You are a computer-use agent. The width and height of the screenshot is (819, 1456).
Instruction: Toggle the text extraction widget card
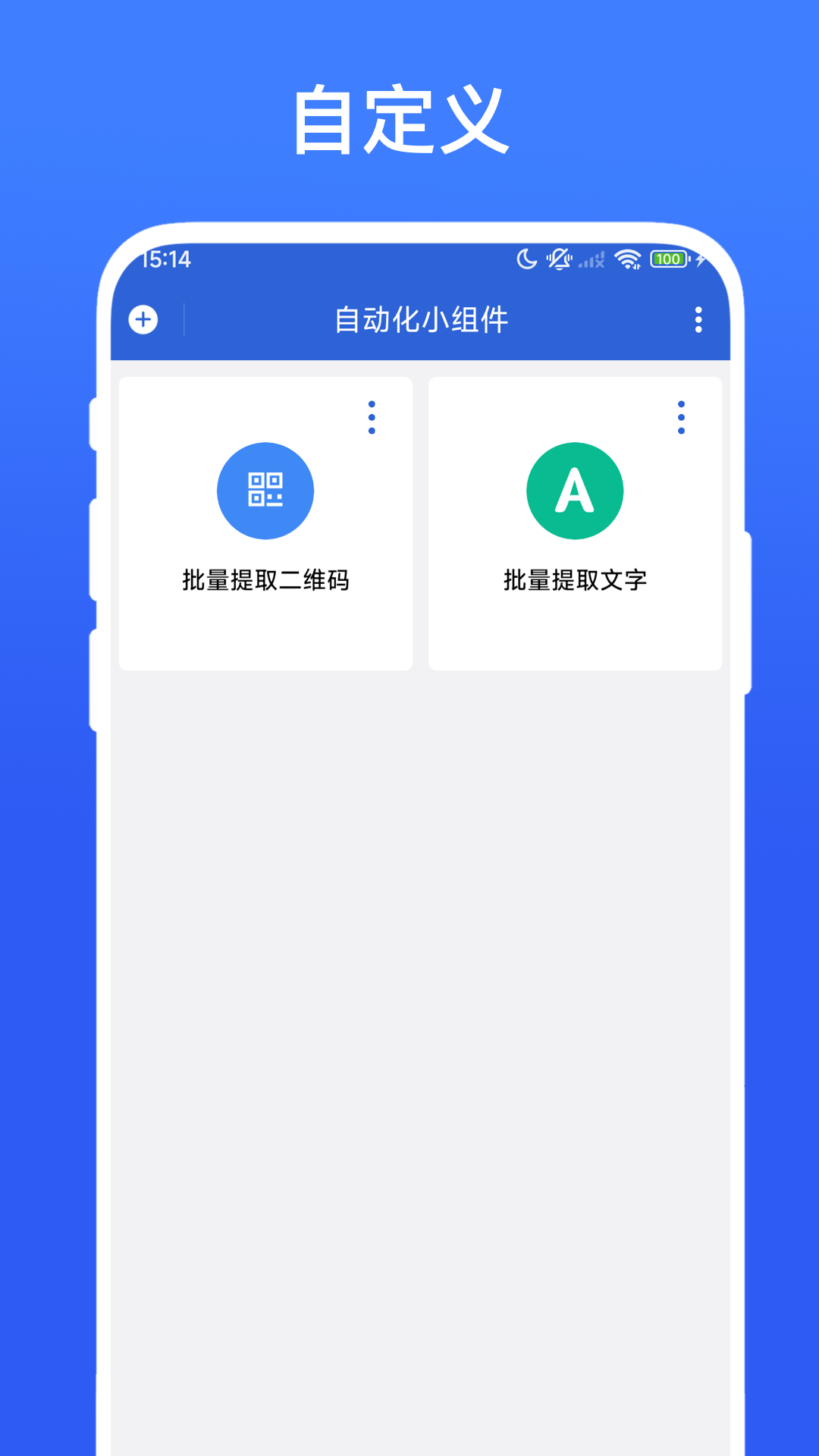576,521
